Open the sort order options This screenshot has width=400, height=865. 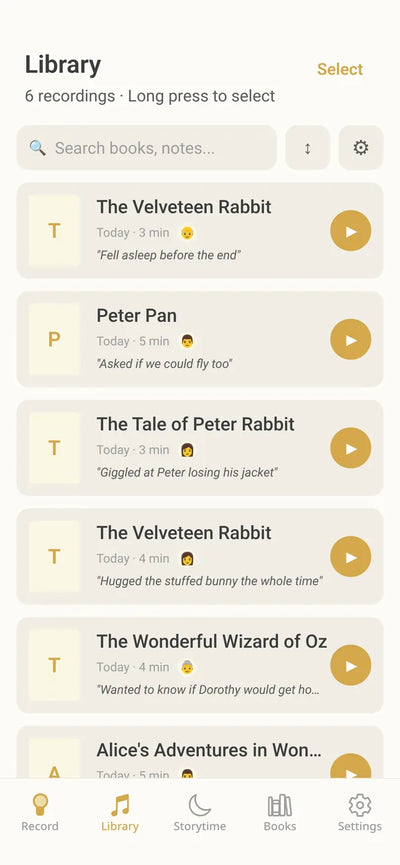308,147
